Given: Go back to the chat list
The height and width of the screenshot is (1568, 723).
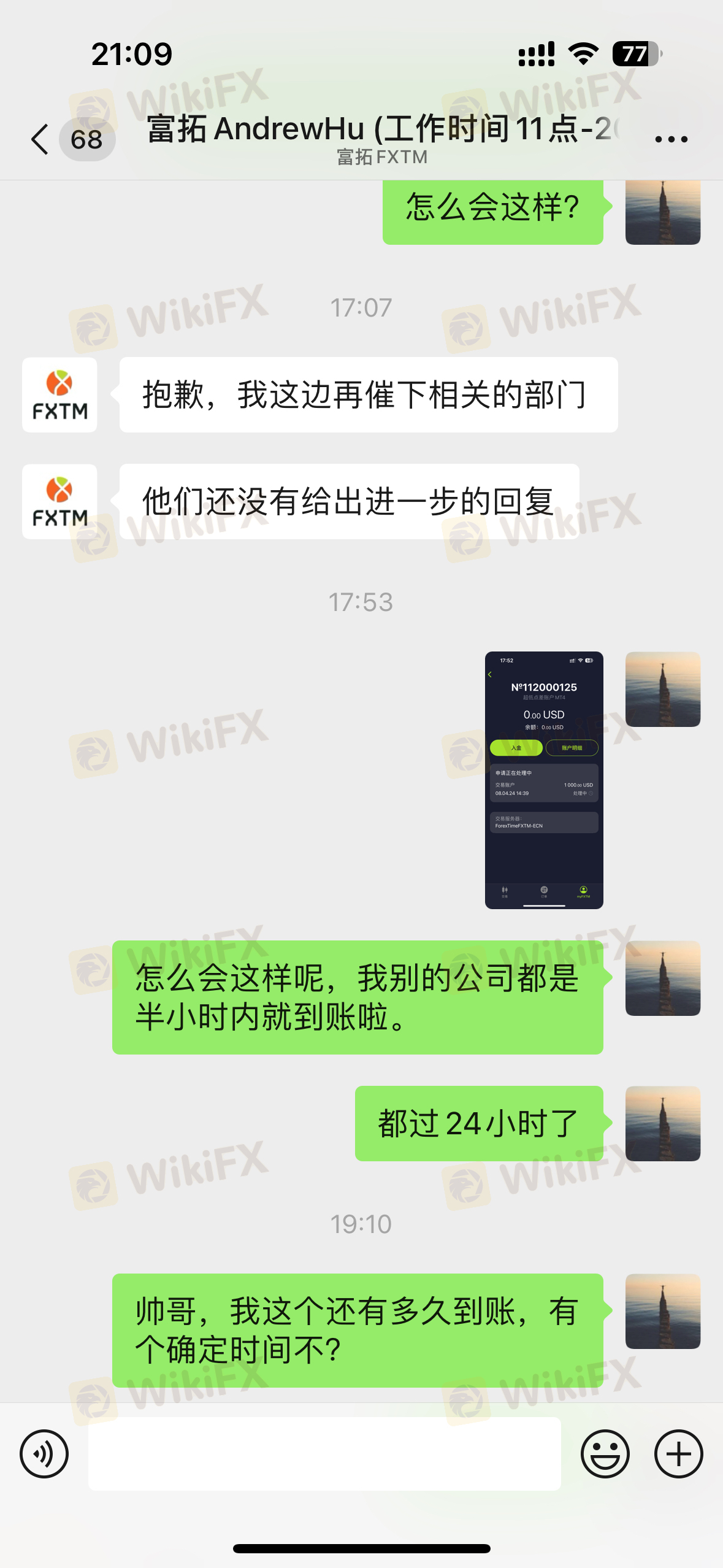Looking at the screenshot, I should coord(40,139).
